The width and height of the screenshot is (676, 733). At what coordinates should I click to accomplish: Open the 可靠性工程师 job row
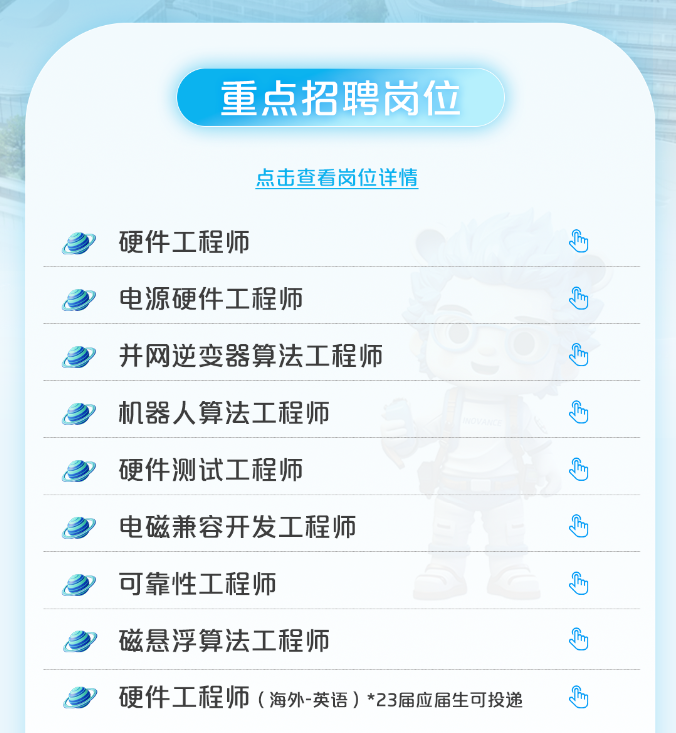pos(197,584)
